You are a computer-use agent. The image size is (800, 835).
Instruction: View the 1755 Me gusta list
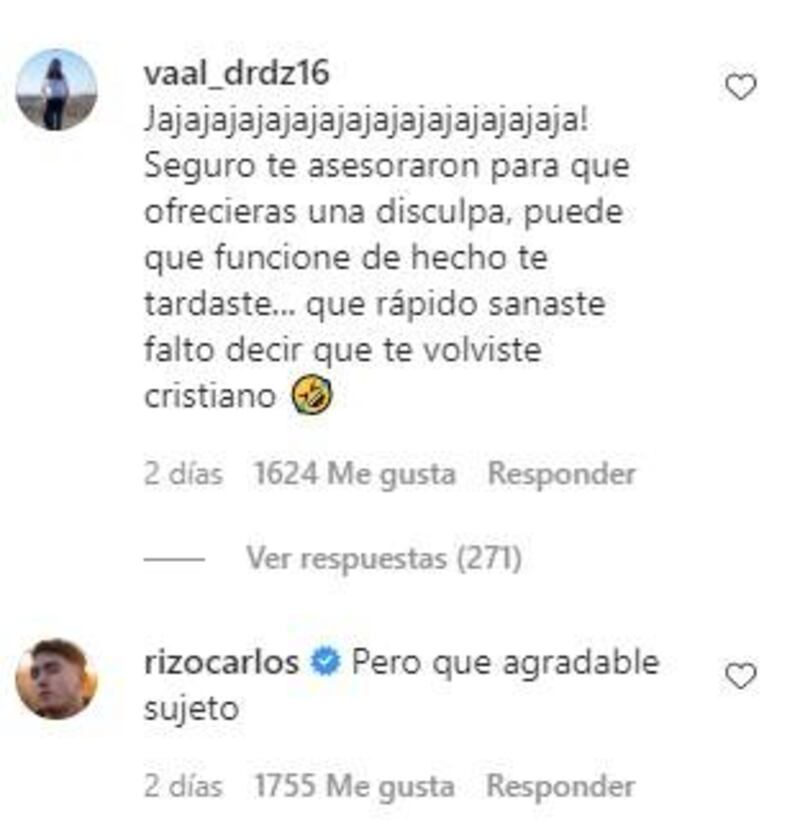pyautogui.click(x=355, y=787)
